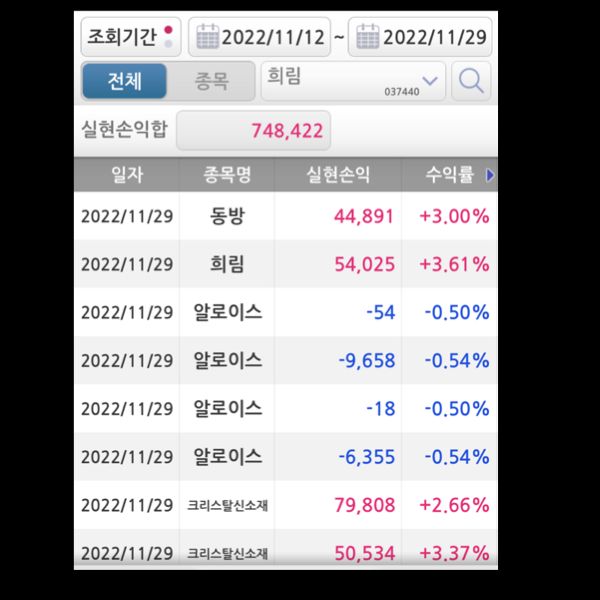Tap the 조회기간 period selector
The image size is (600, 600).
coord(130,37)
